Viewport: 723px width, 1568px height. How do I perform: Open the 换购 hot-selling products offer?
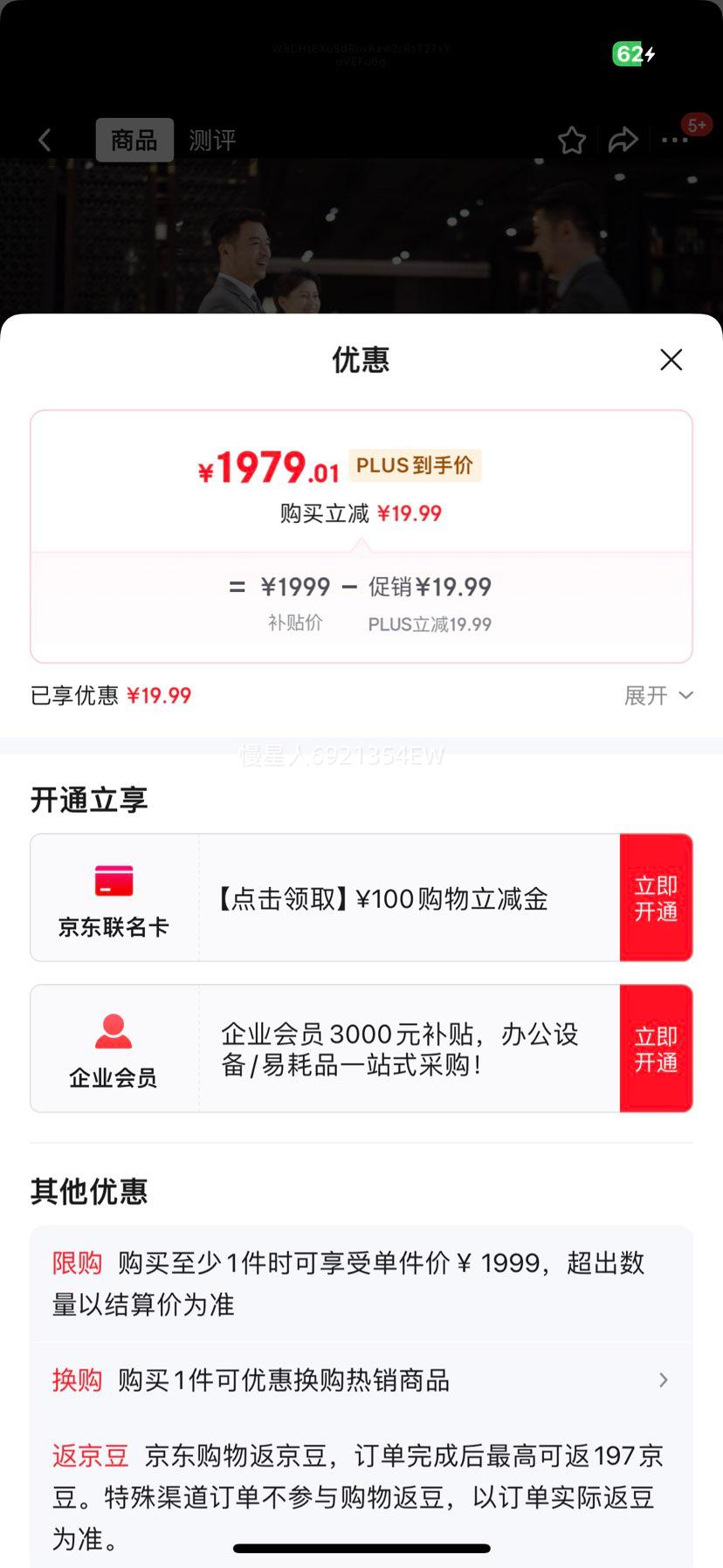pyautogui.click(x=361, y=1380)
